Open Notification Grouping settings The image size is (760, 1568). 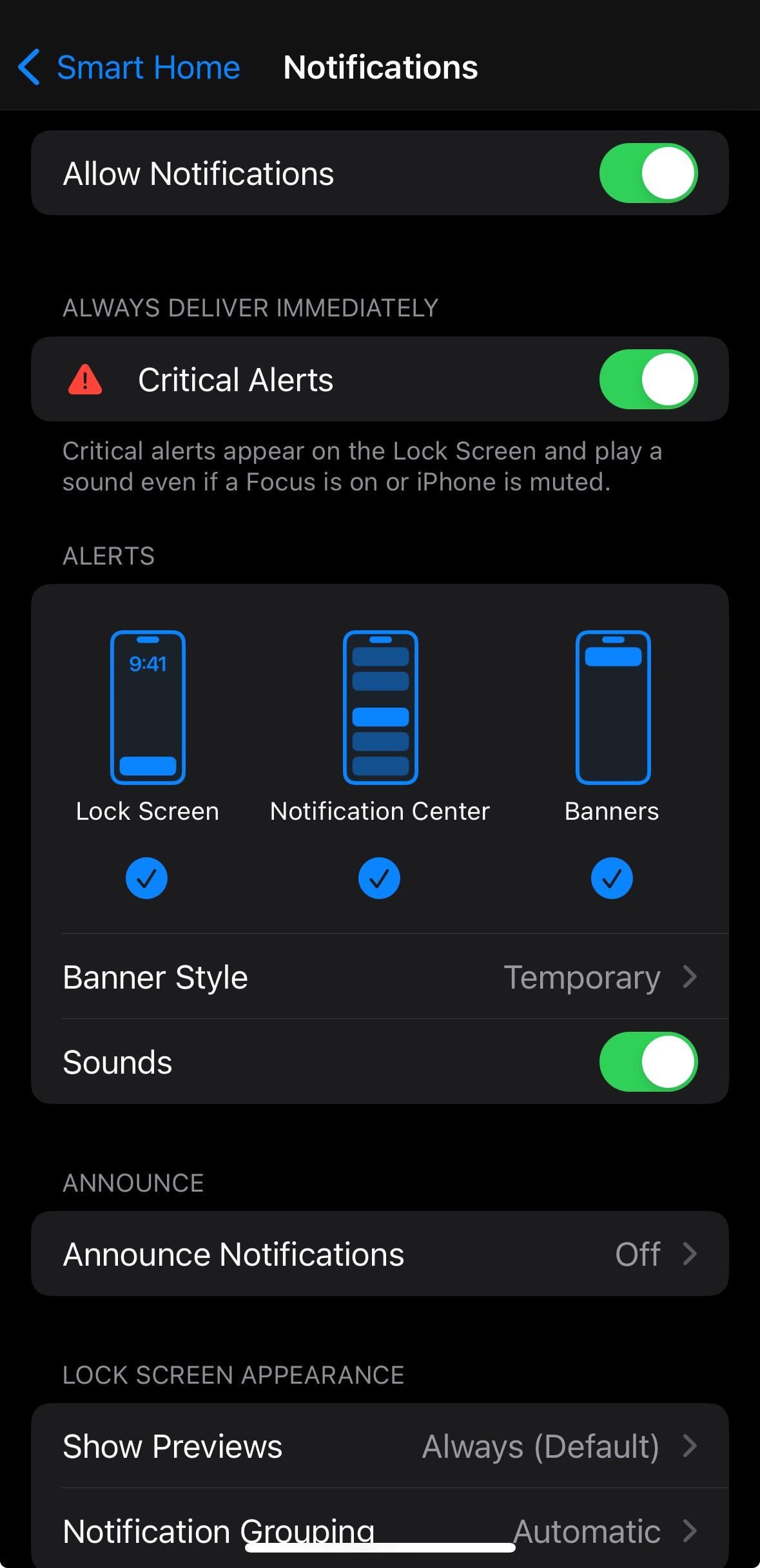(380, 1527)
